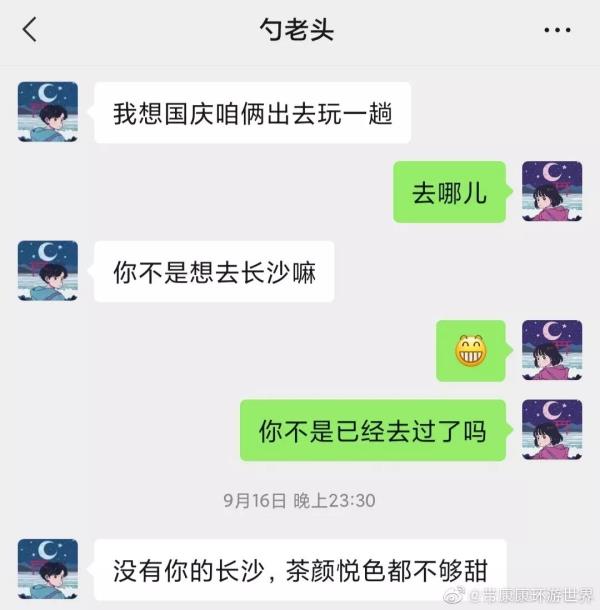Open the chat's three-dot more menu
Image resolution: width=600 pixels, height=610 pixels.
557,30
